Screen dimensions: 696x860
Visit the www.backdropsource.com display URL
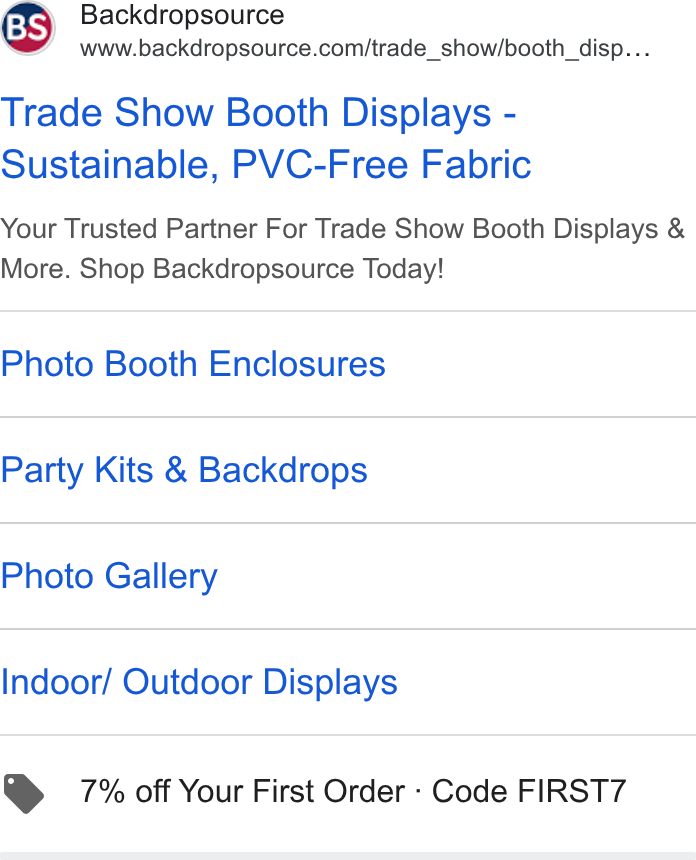(365, 48)
